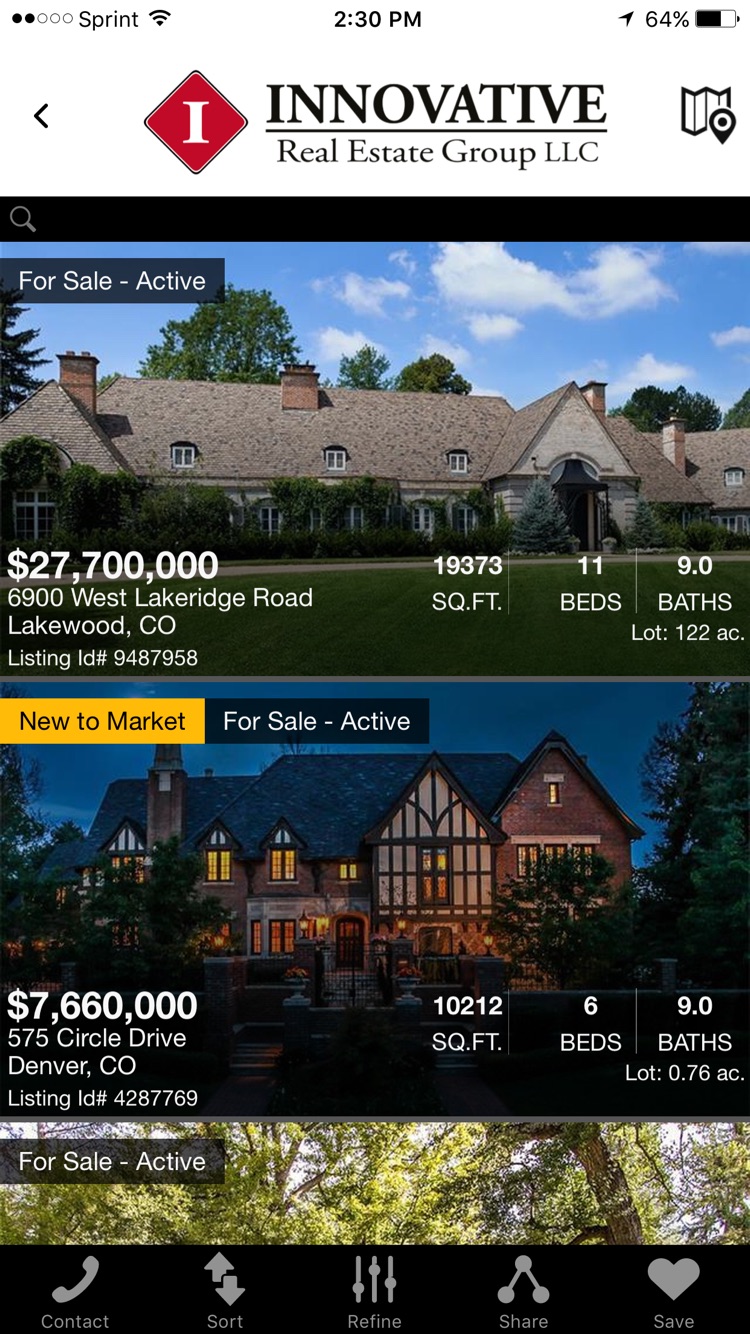750x1334 pixels.
Task: Share these listings
Action: point(524,1291)
